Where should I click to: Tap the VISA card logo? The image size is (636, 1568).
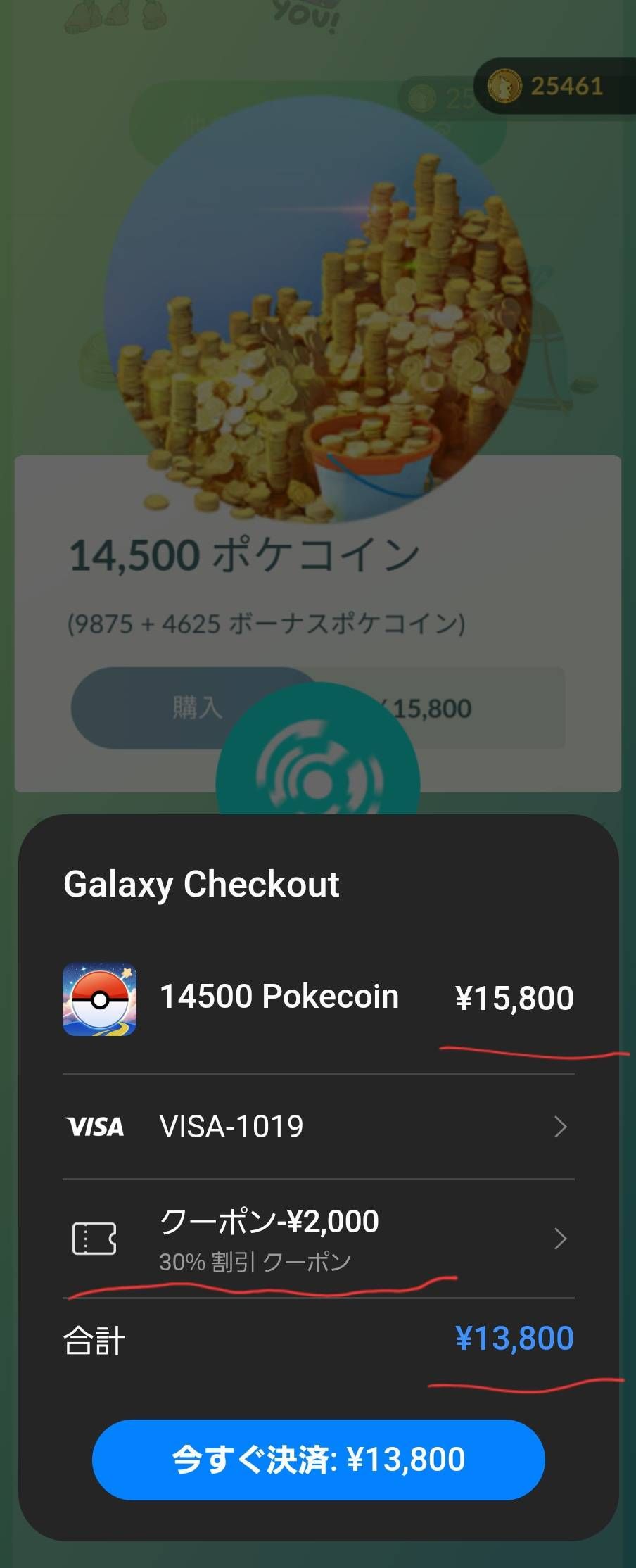click(x=95, y=1127)
